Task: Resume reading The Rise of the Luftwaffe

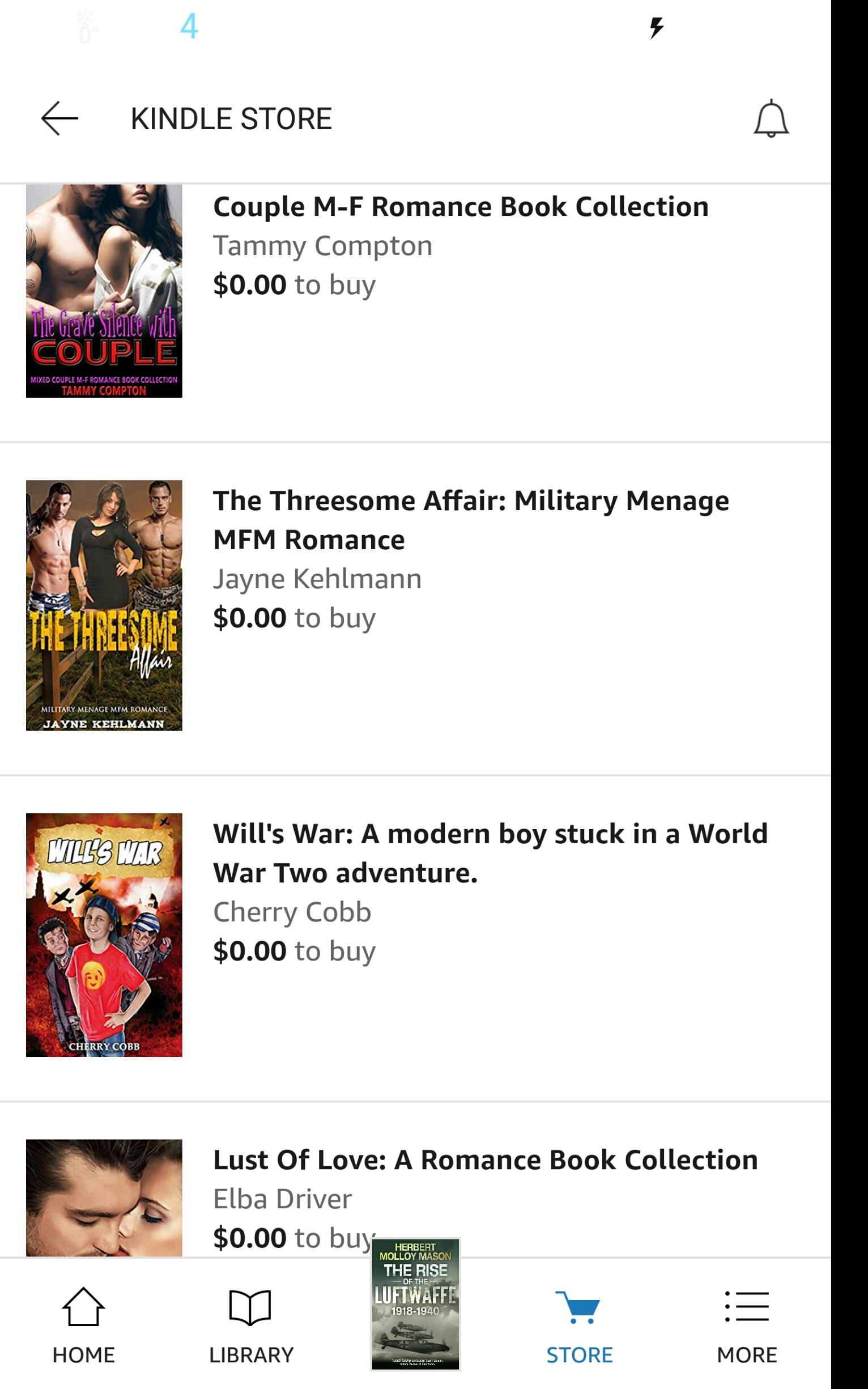Action: coord(415,1303)
